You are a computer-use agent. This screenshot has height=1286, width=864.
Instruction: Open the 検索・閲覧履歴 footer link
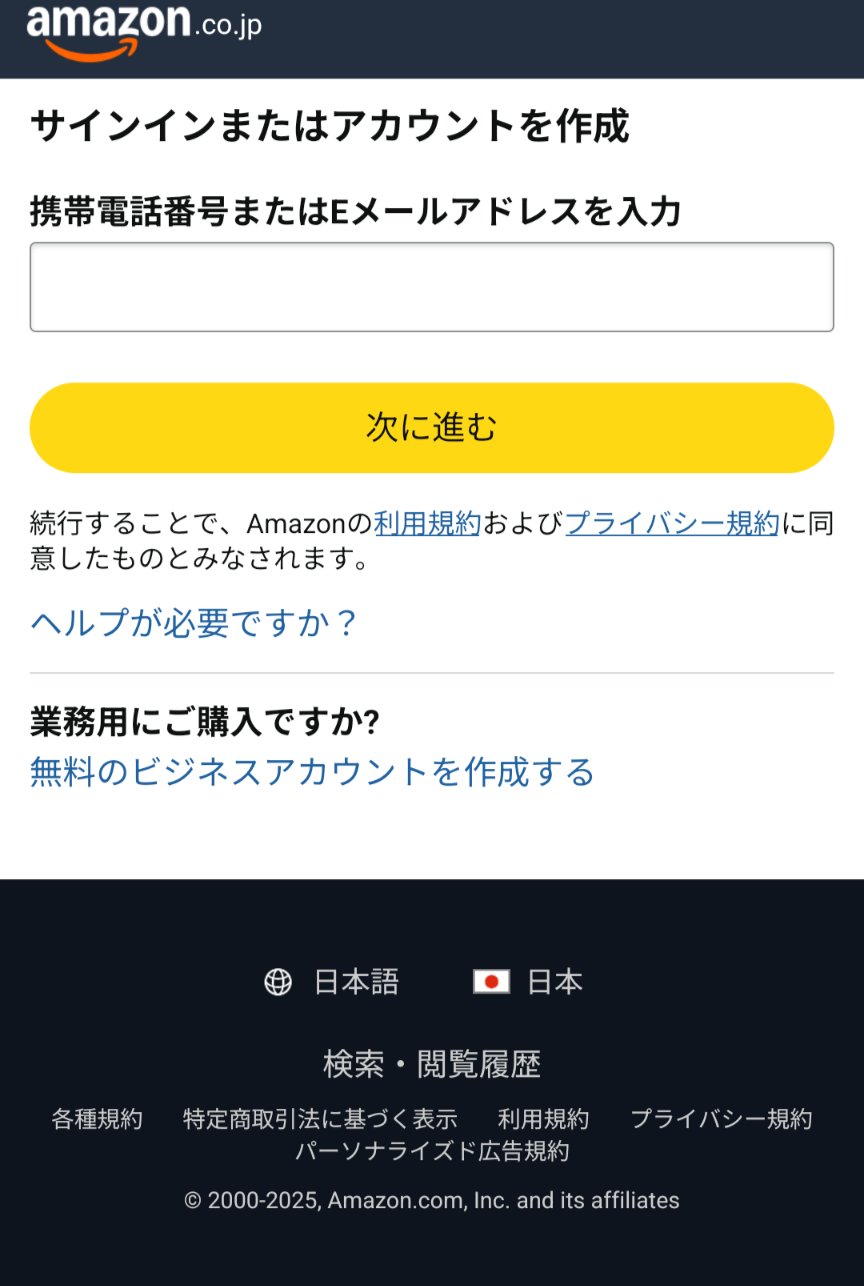click(432, 1065)
